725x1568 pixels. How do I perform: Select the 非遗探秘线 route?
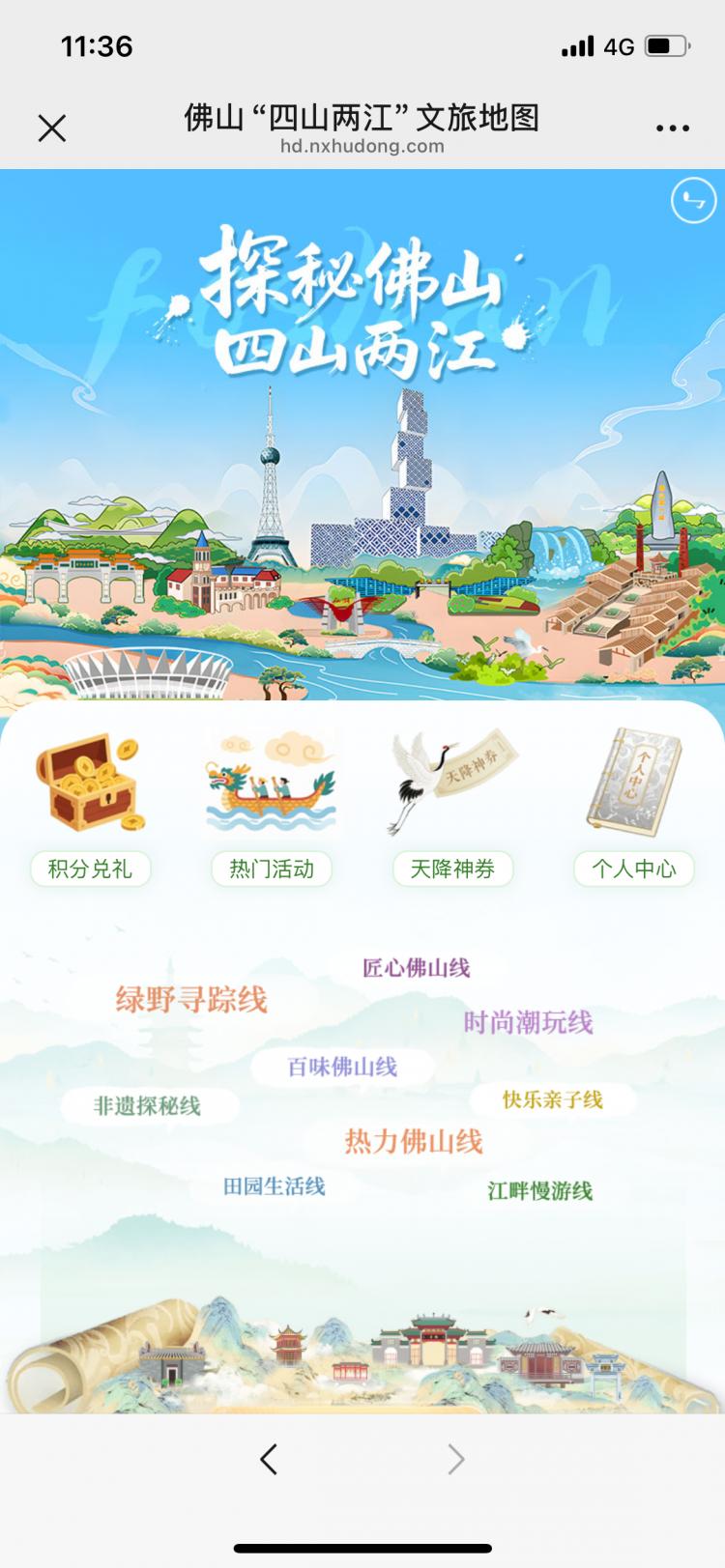click(x=147, y=1105)
